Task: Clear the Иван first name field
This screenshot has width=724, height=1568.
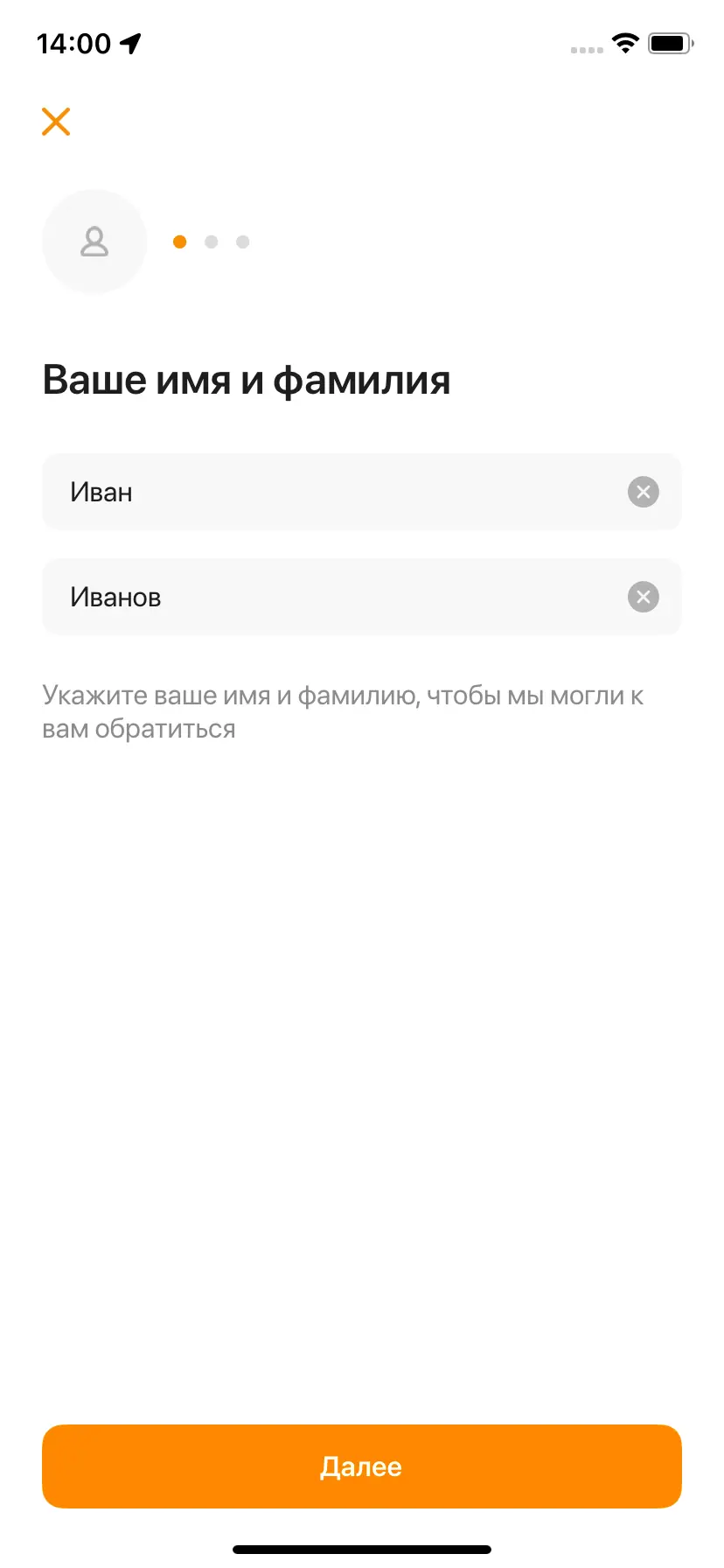Action: pyautogui.click(x=643, y=492)
